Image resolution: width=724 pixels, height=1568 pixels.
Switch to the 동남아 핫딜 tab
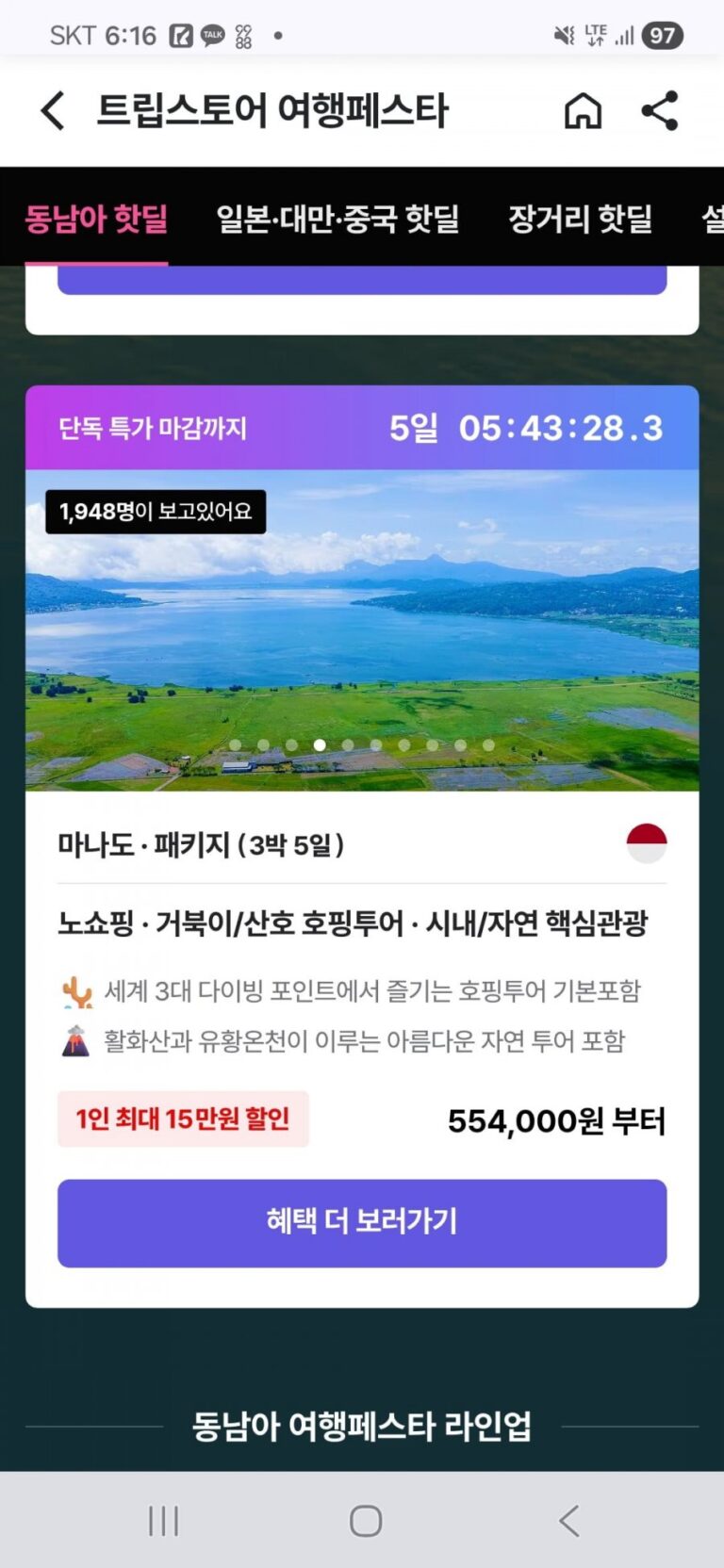click(96, 219)
